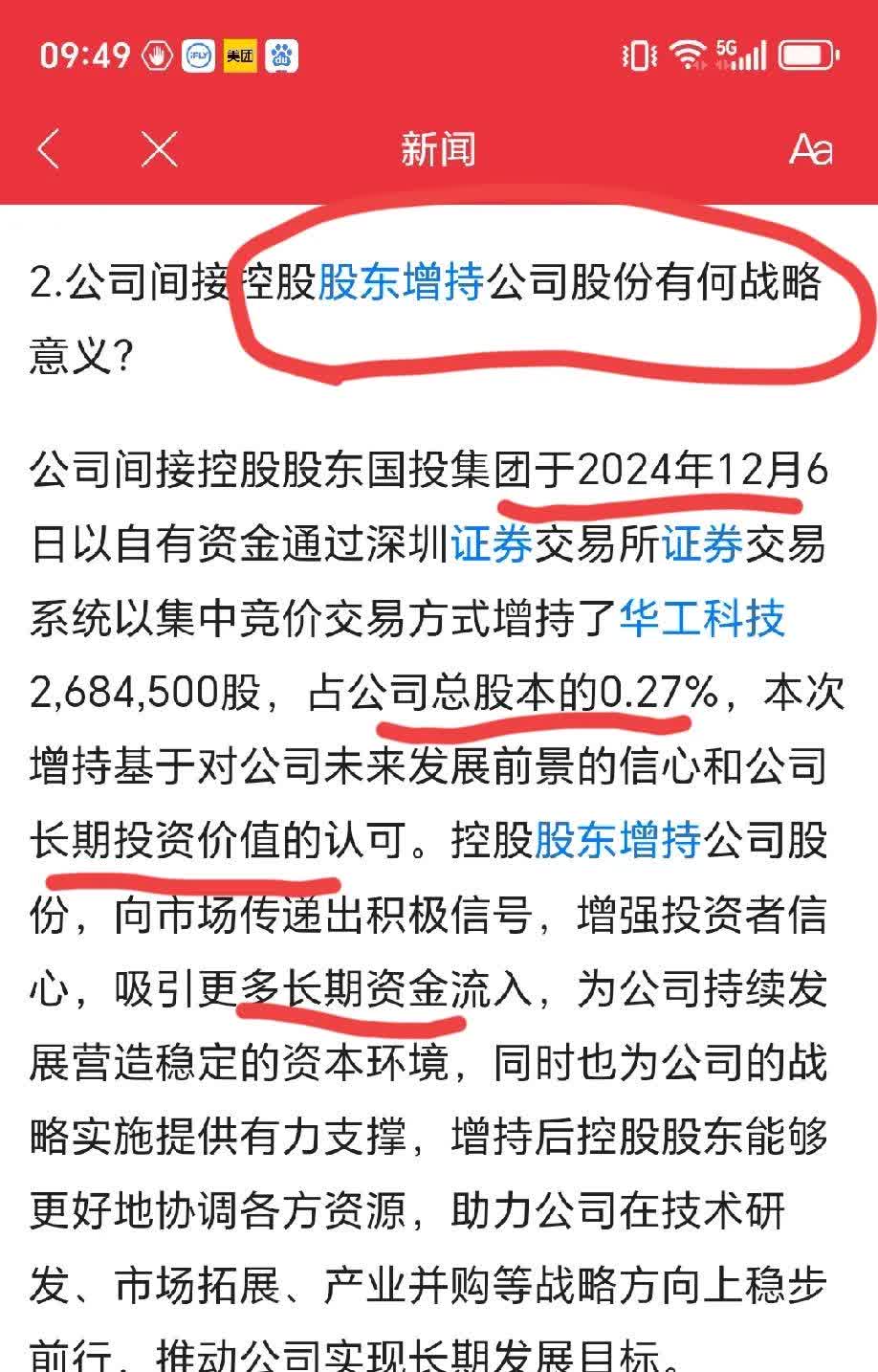The height and width of the screenshot is (1372, 878).
Task: Open the 证券 link before 交易所
Action: click(492, 545)
